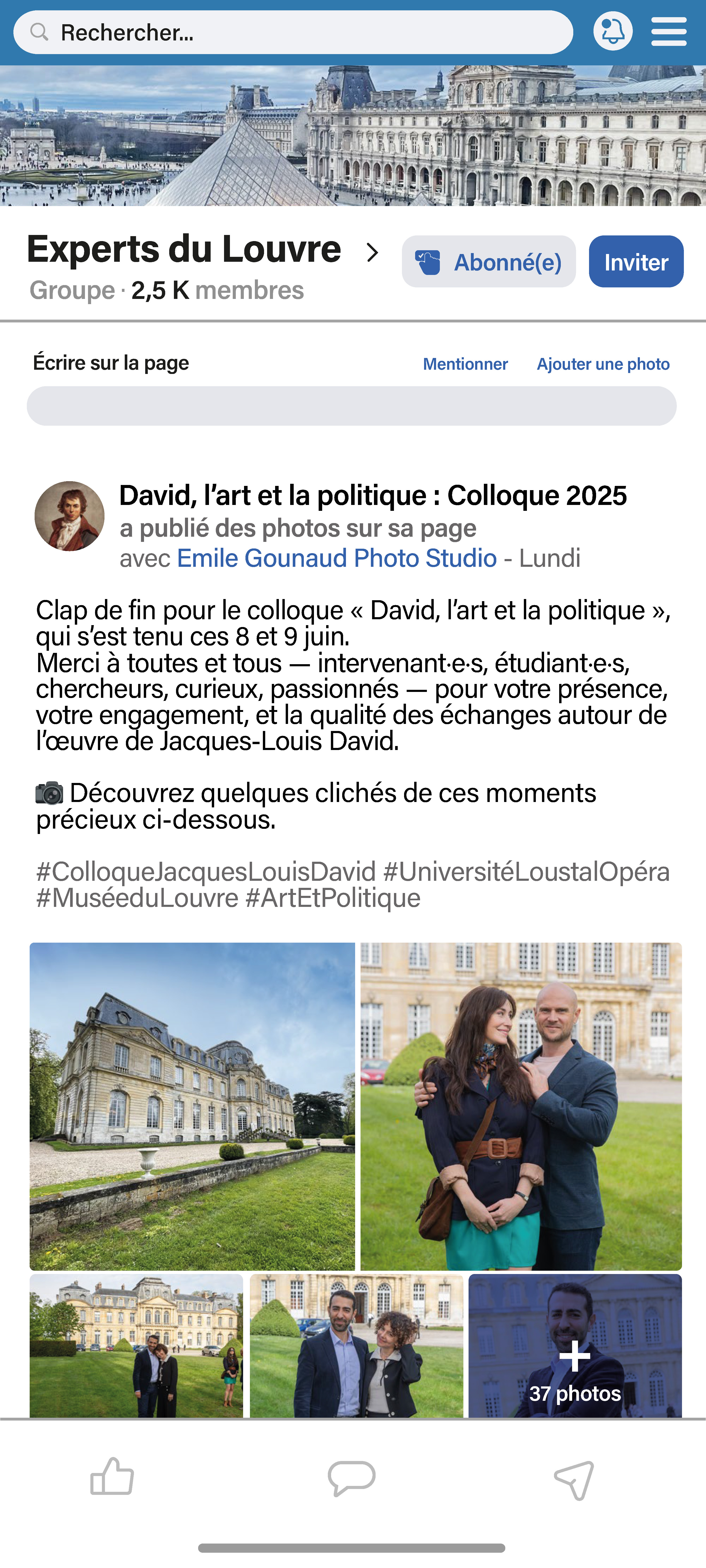Screen dimensions: 706x1568
Task: Tap the Rechercher search field
Action: click(292, 32)
